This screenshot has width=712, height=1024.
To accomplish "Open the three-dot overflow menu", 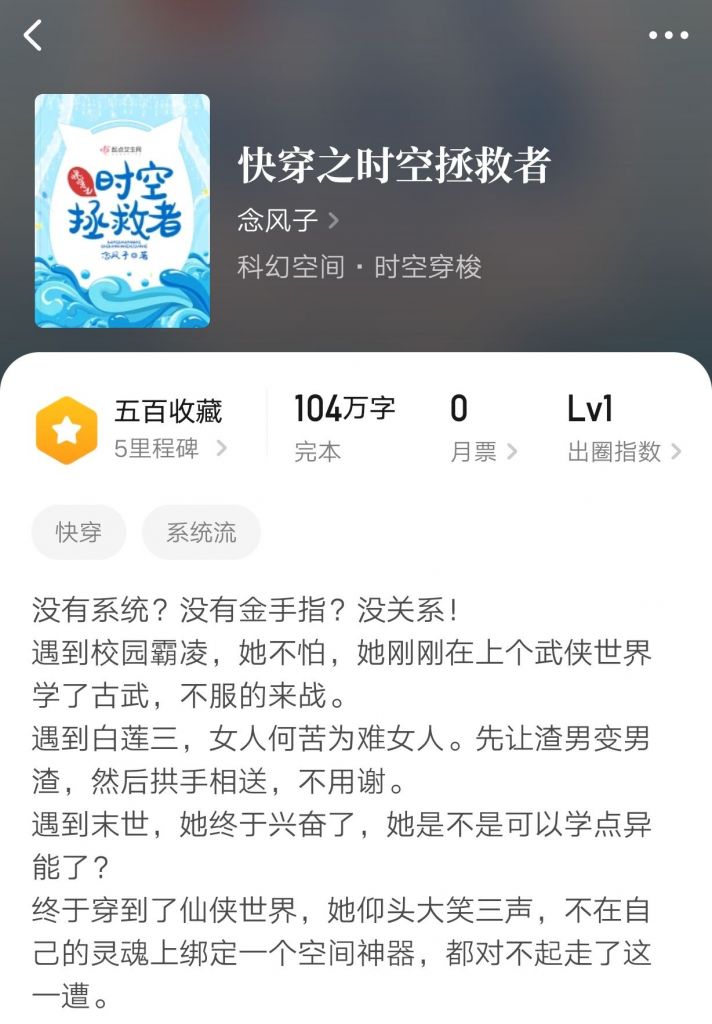I will [668, 36].
